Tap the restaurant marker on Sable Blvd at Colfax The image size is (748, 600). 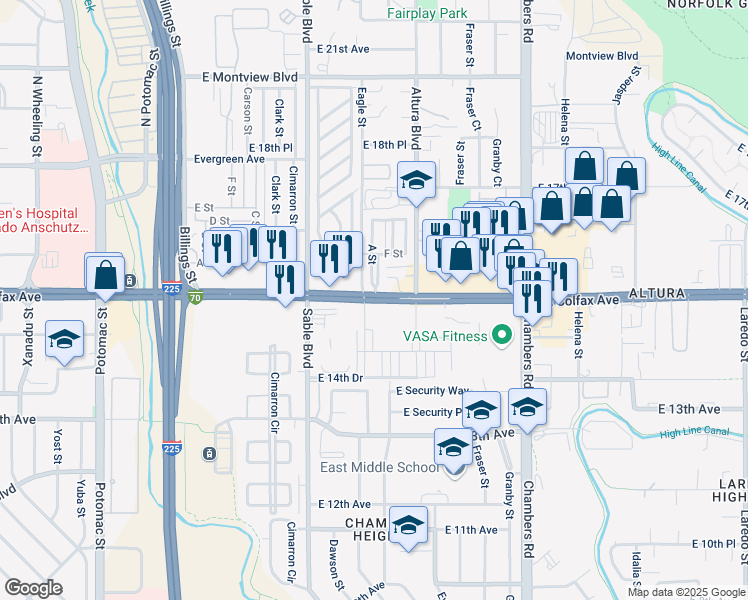tap(286, 280)
